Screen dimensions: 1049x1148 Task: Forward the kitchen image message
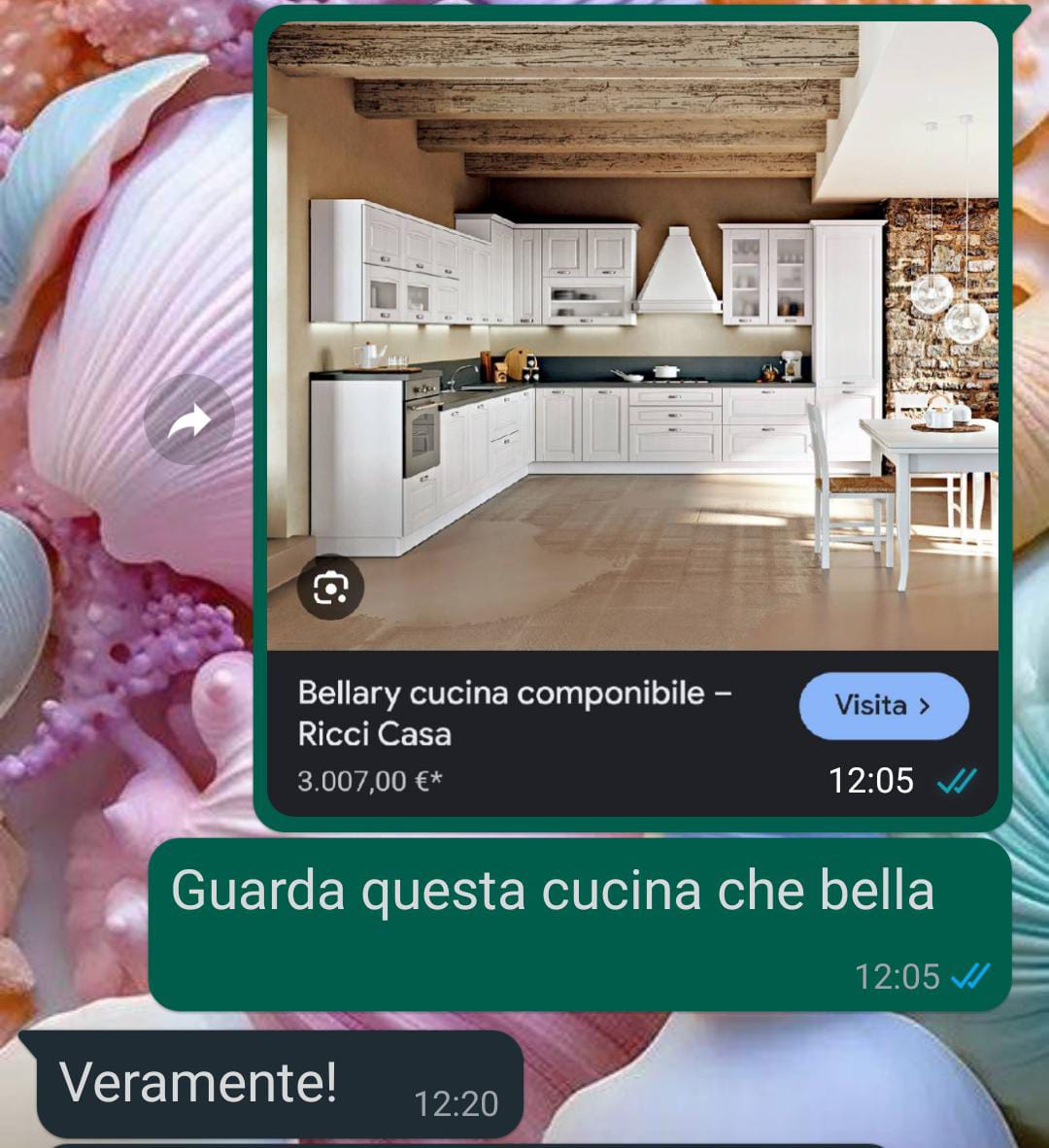click(x=189, y=421)
